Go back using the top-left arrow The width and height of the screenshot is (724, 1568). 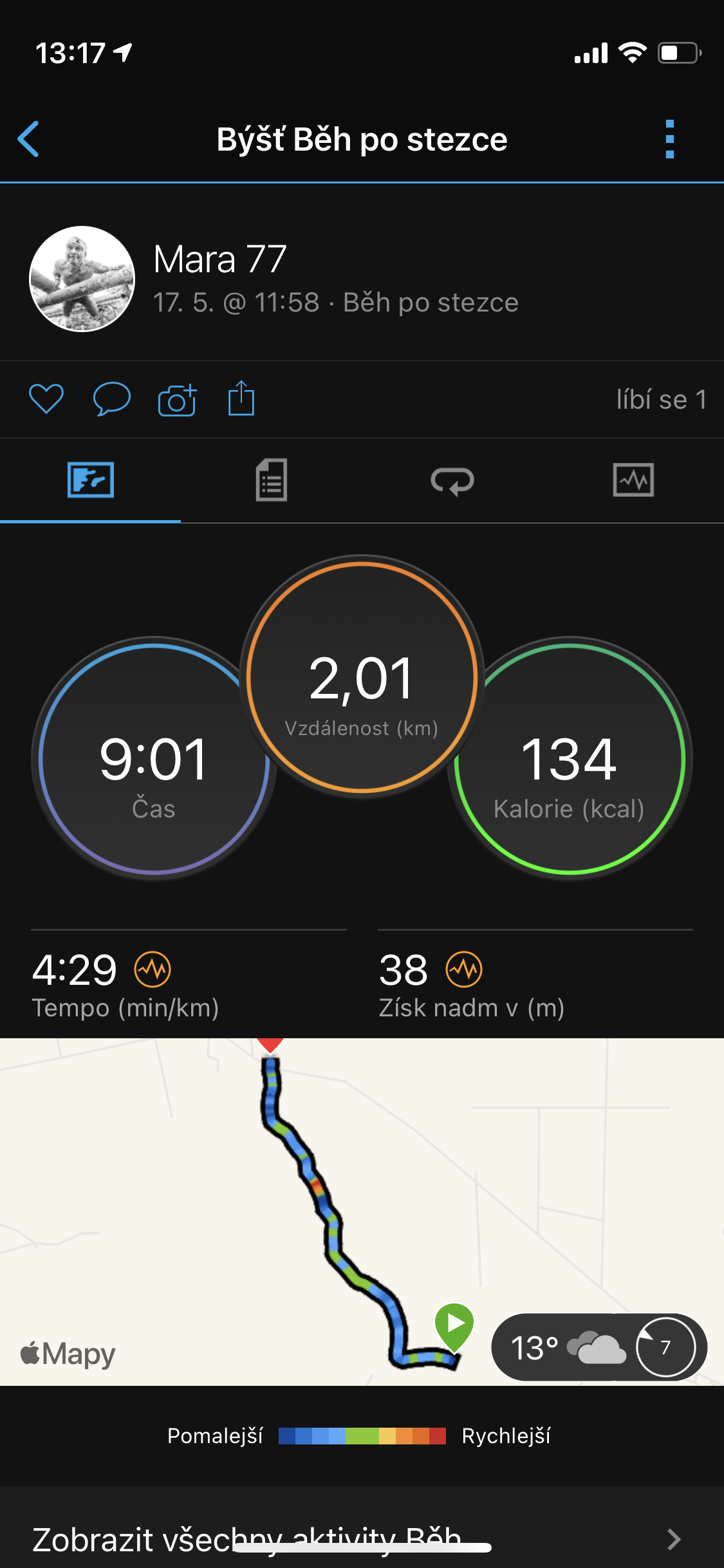click(28, 139)
